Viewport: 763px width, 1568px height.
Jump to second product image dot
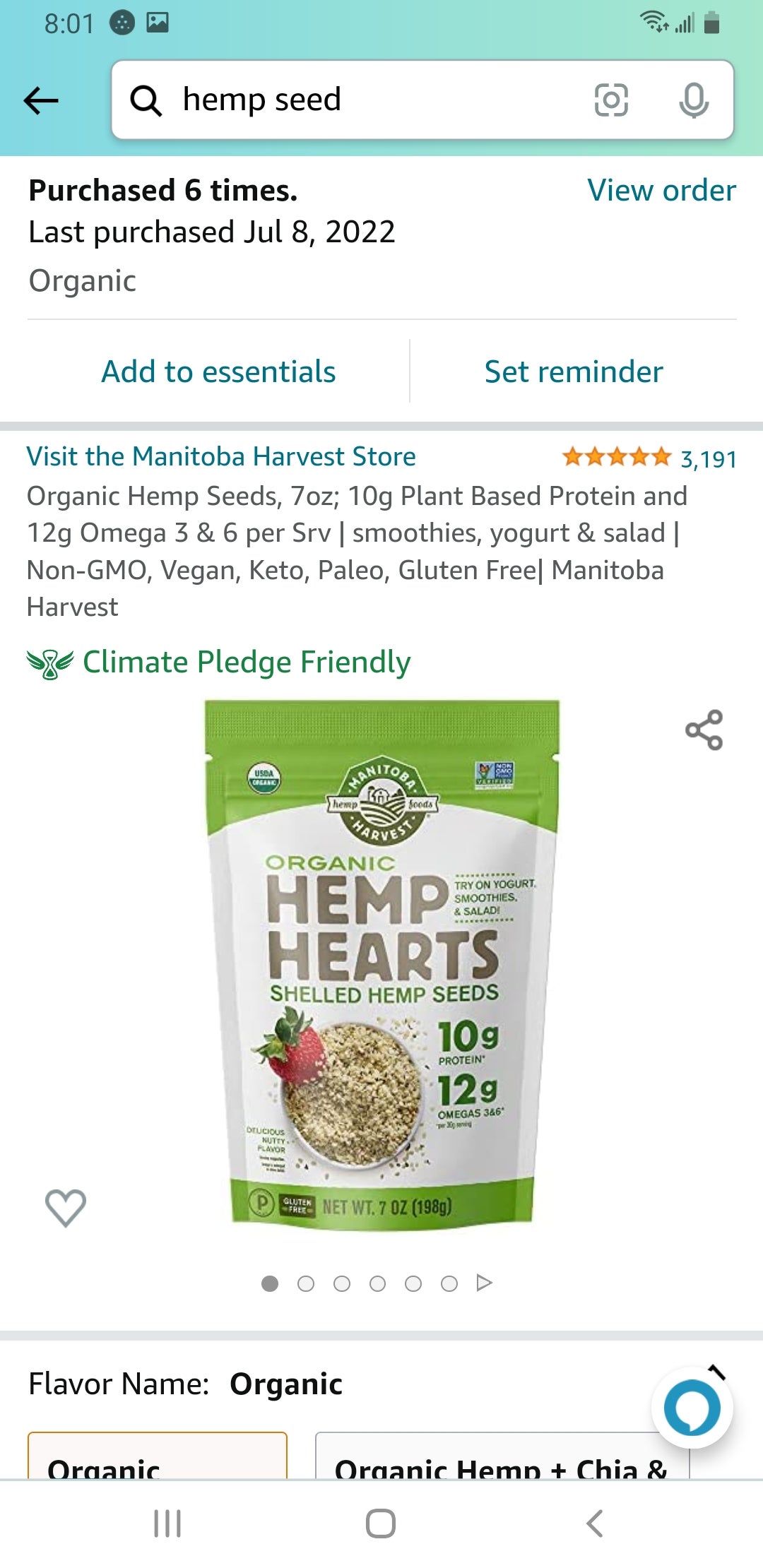tap(306, 1283)
